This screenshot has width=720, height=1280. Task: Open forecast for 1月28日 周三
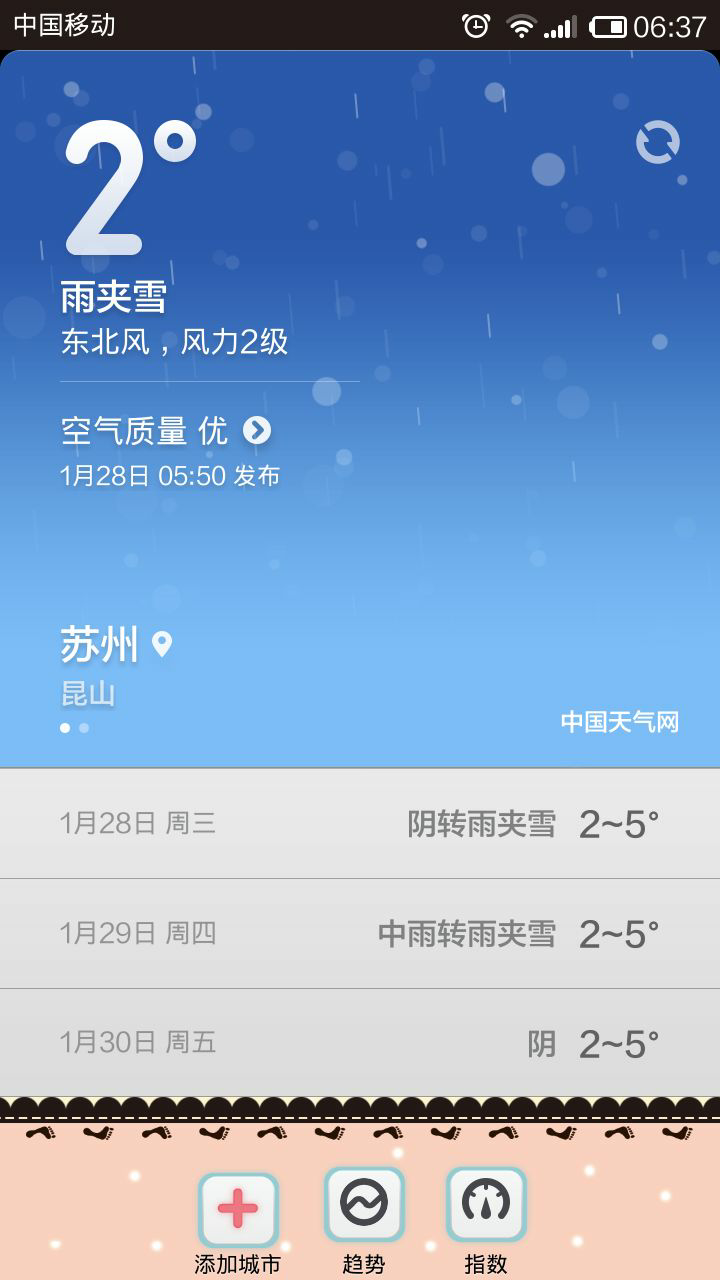pos(360,824)
